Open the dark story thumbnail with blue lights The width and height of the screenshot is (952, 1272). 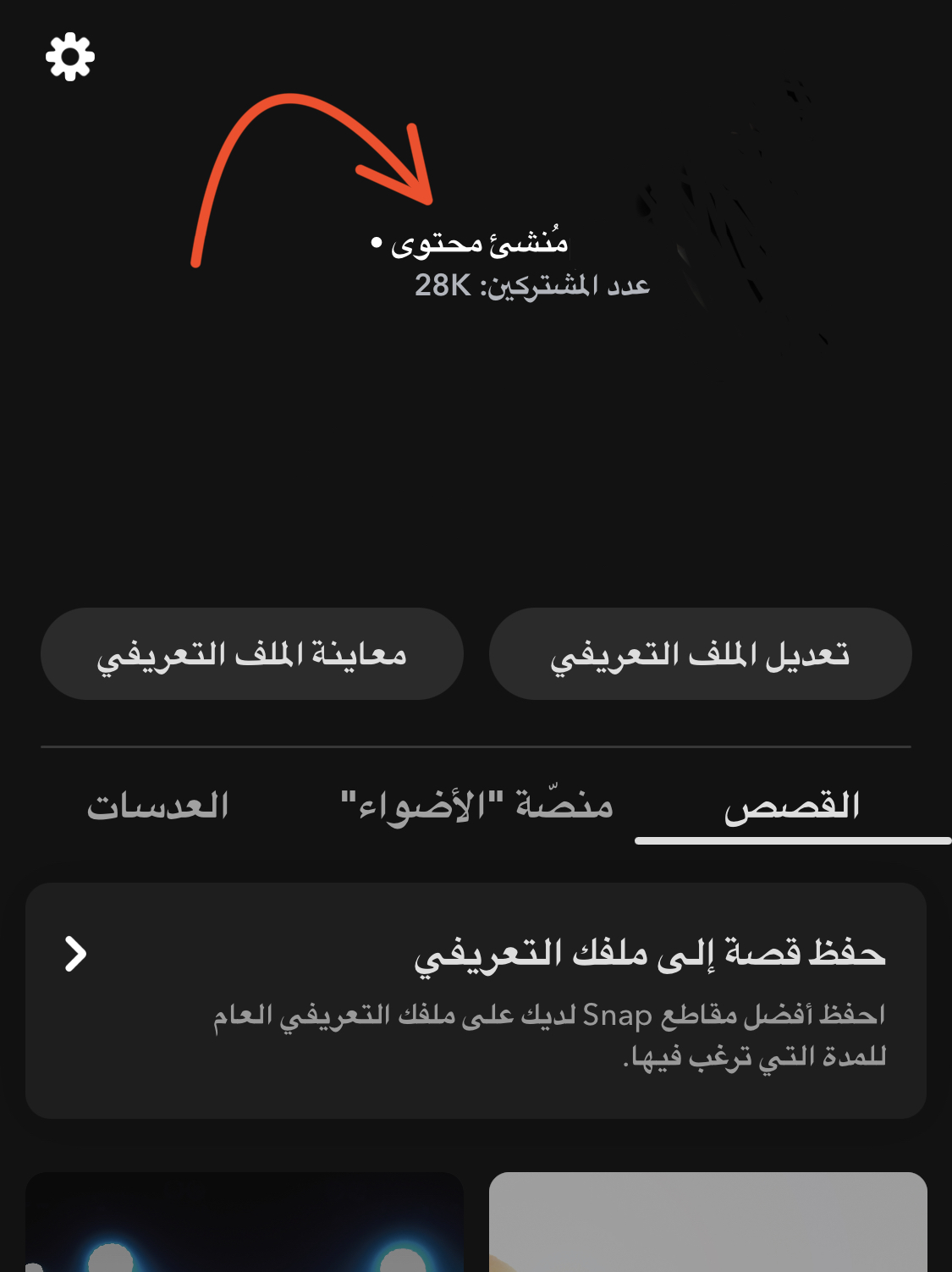[x=245, y=1221]
